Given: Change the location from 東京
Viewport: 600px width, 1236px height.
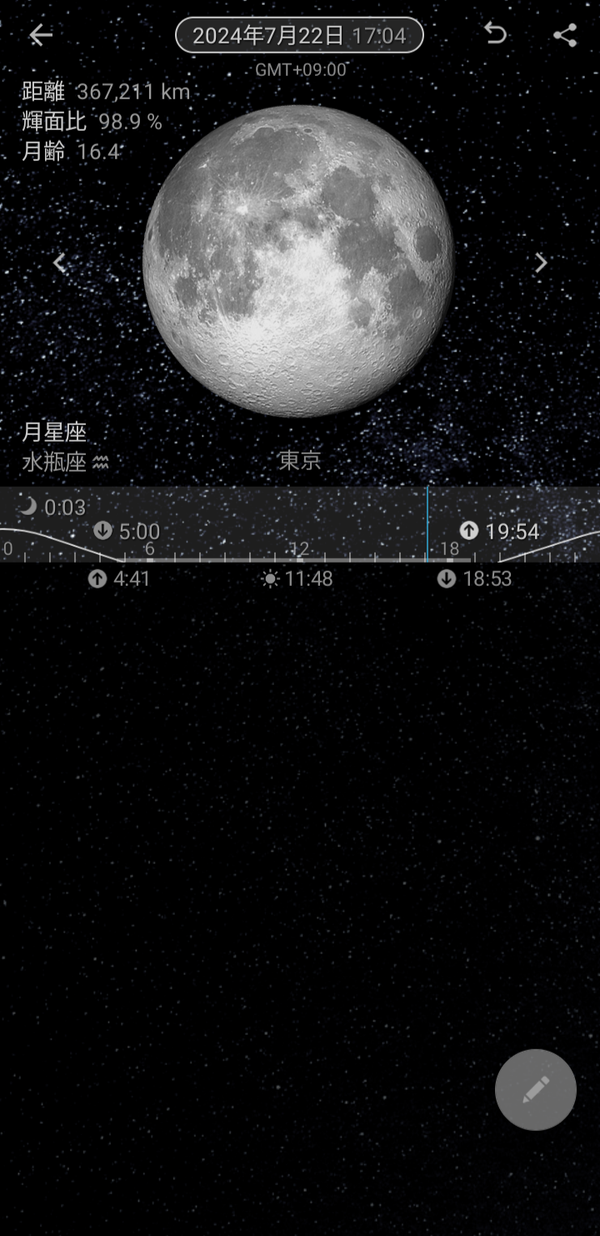Looking at the screenshot, I should pos(300,461).
